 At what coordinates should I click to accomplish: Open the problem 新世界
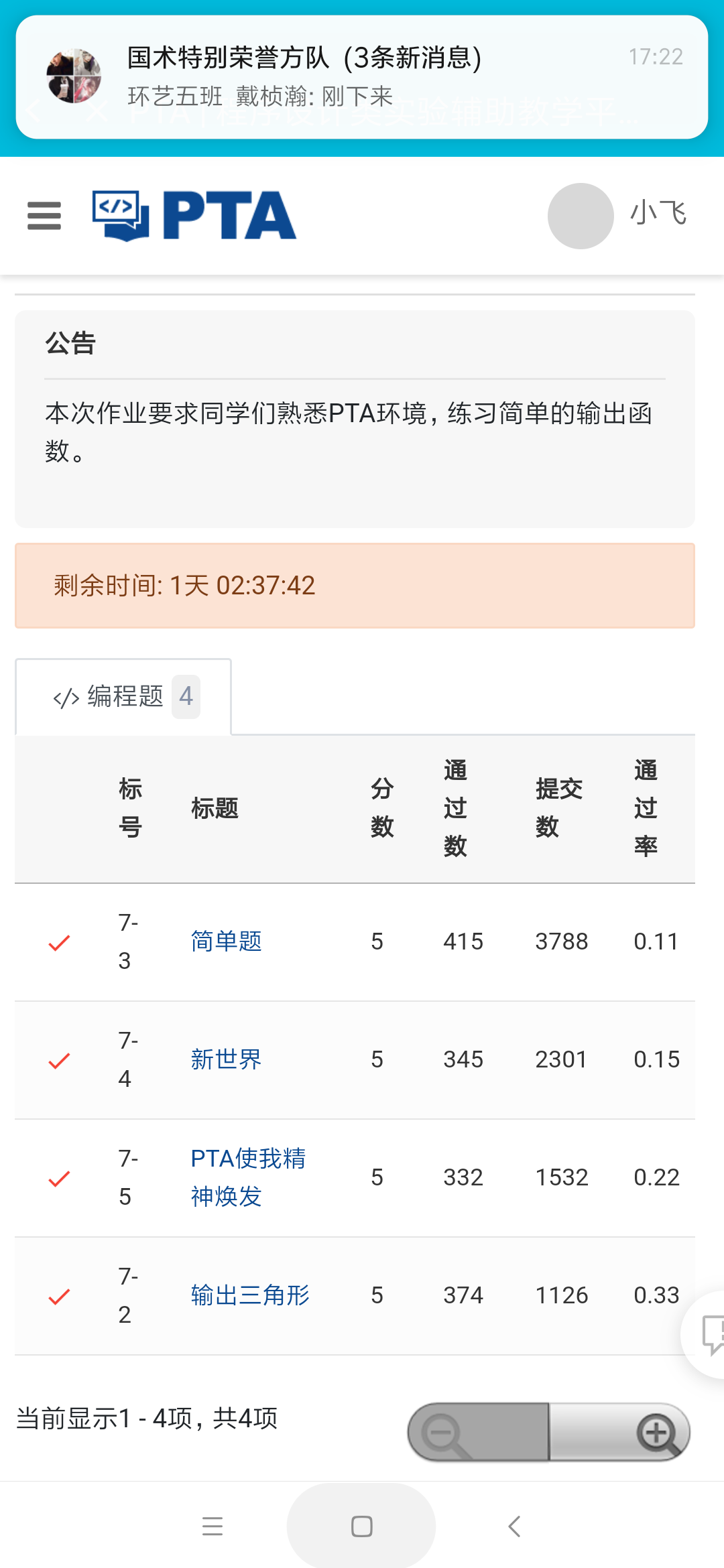(x=226, y=1059)
